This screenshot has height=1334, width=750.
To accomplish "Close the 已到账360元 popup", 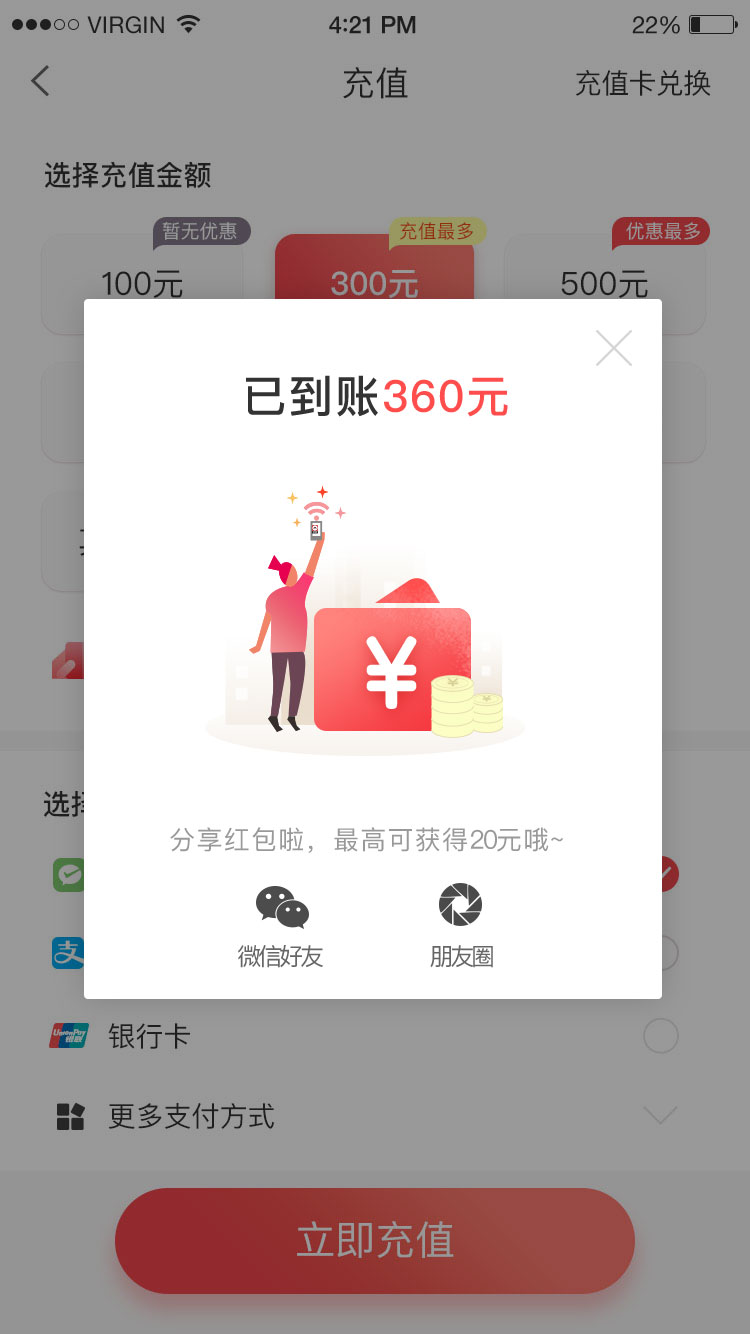I will 613,347.
